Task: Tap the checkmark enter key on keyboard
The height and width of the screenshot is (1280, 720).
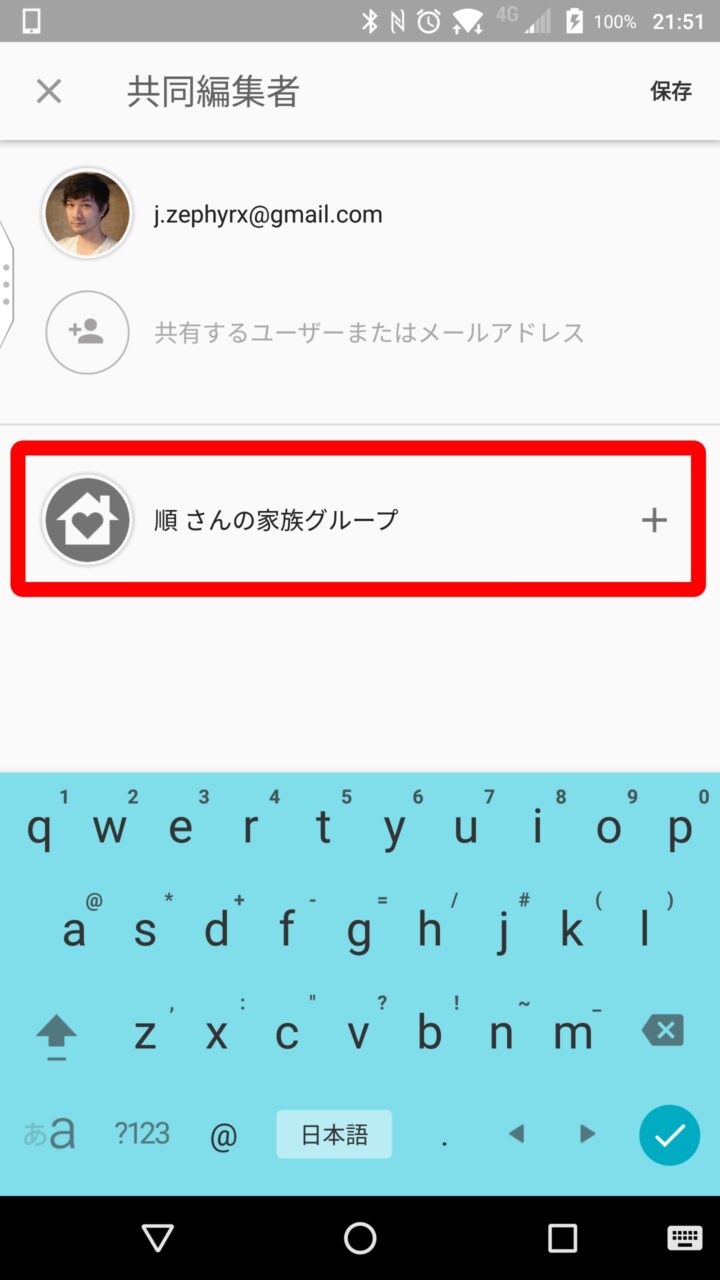Action: pyautogui.click(x=669, y=1135)
